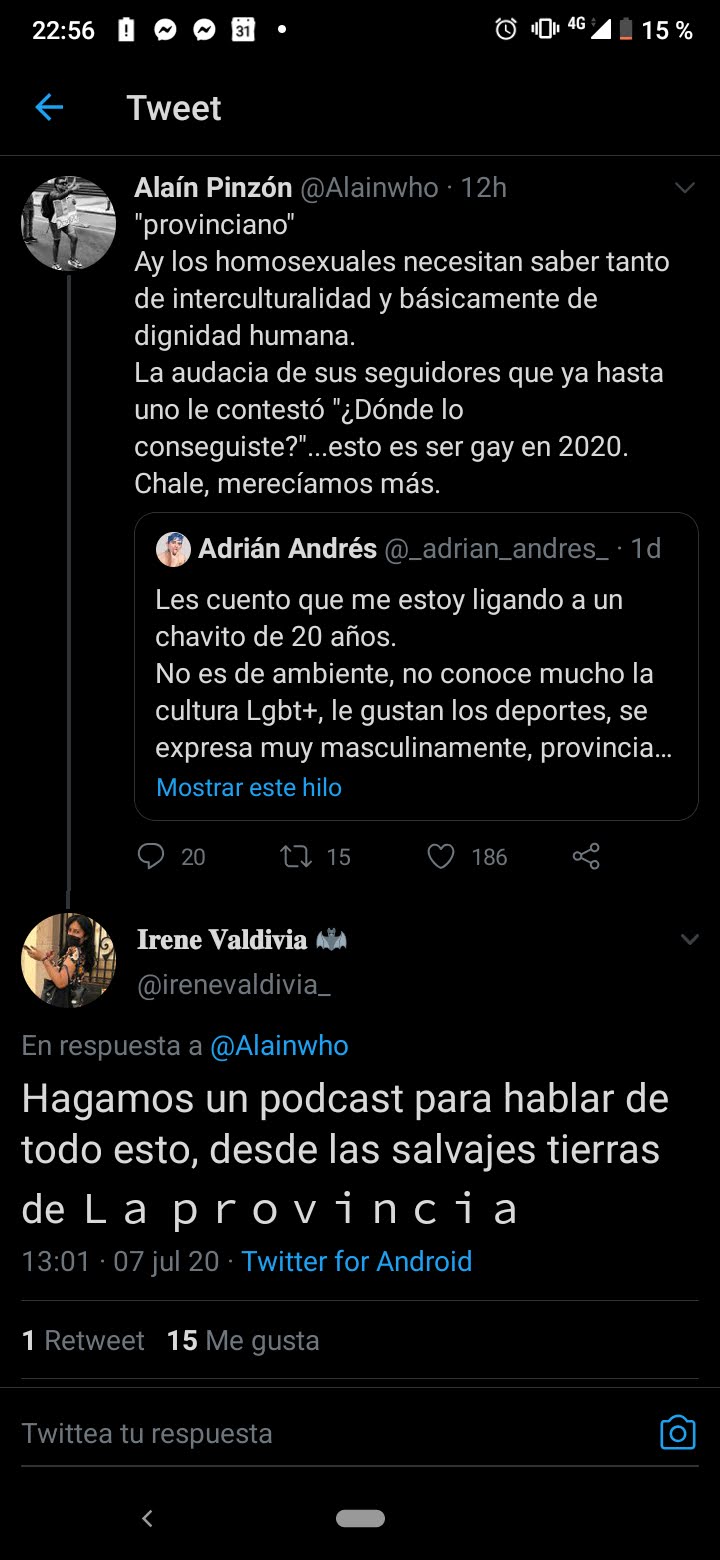Tap the system home pill
Screen dimensions: 720x1560
(360, 1518)
